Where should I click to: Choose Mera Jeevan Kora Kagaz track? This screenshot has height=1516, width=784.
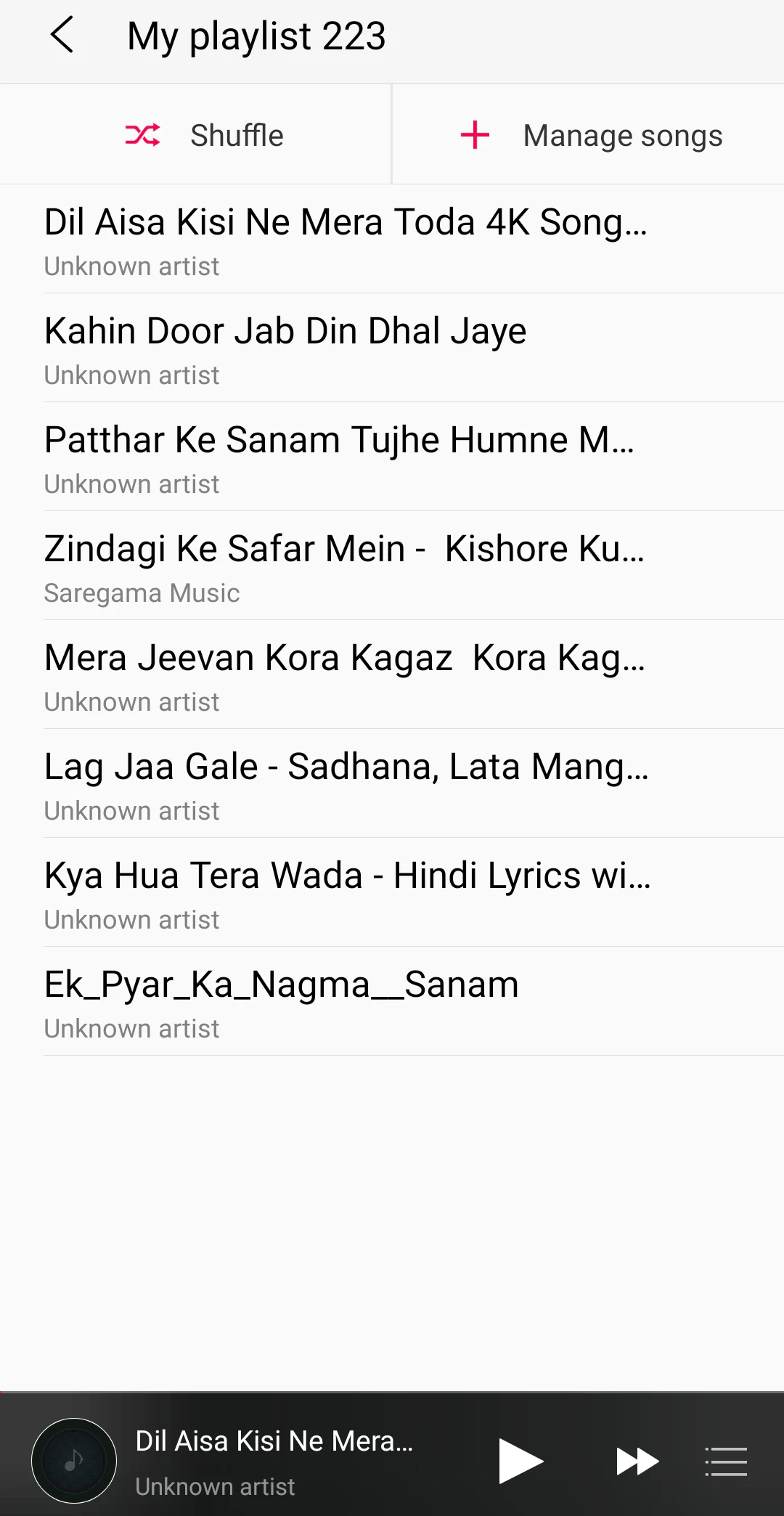tap(345, 675)
